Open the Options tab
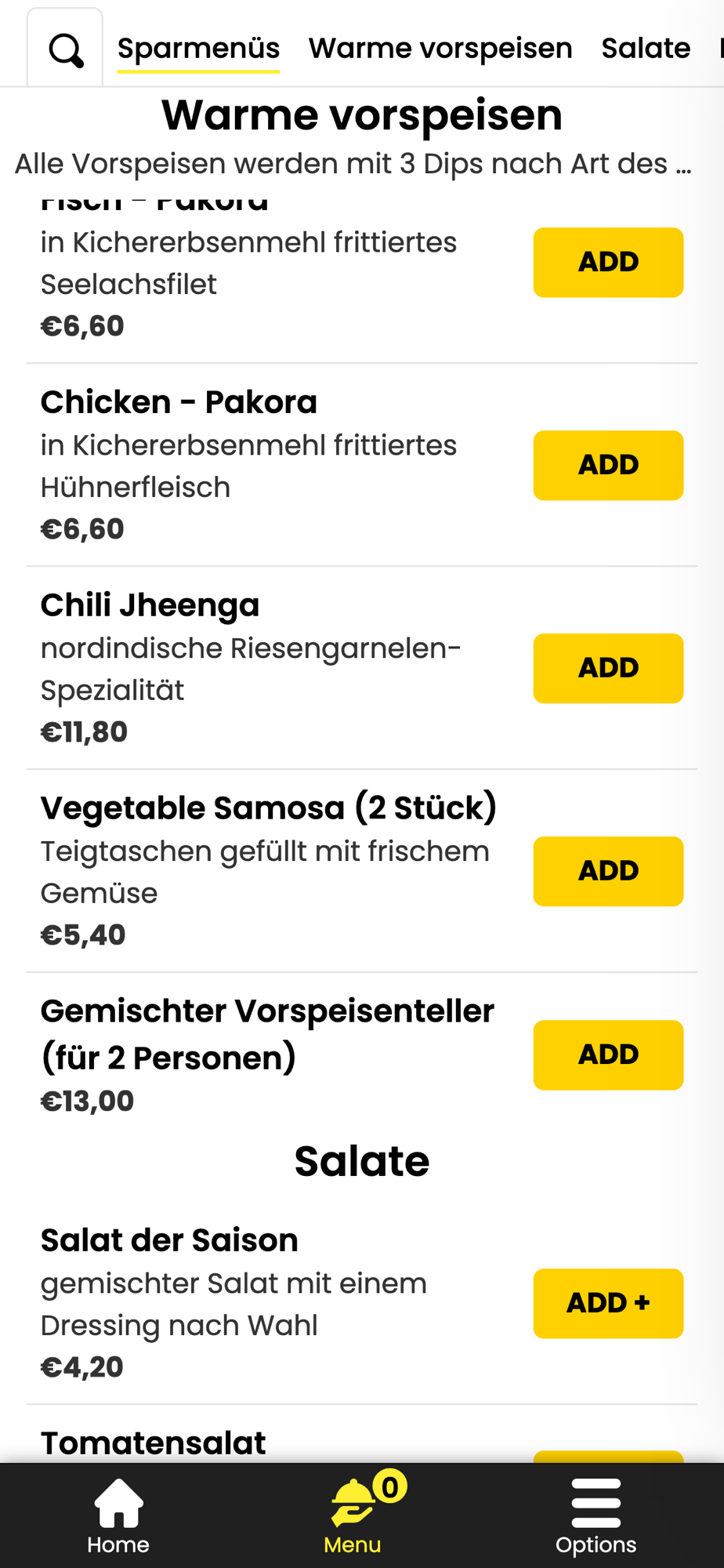 tap(595, 1516)
